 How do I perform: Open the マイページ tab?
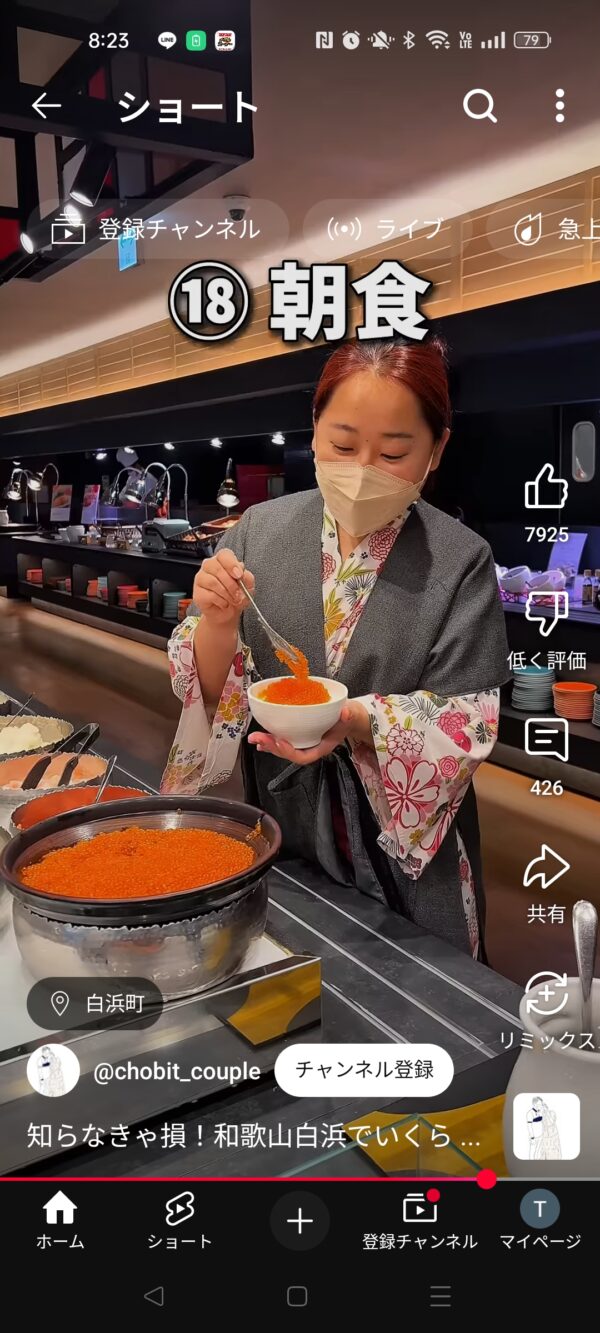540,1221
